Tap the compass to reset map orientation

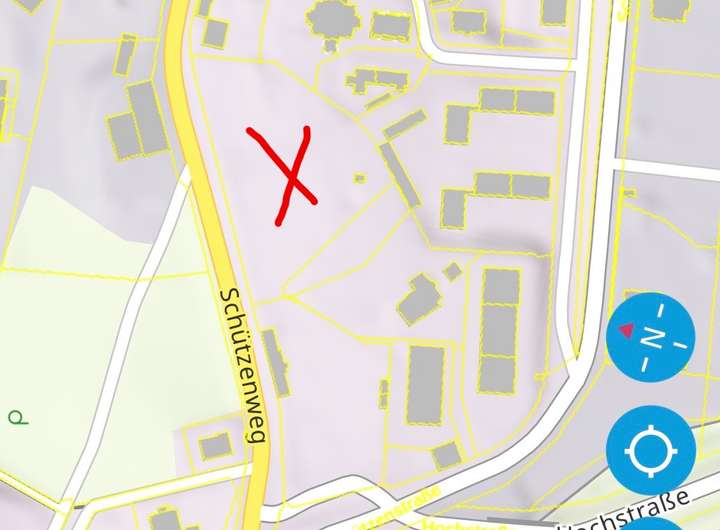point(650,337)
